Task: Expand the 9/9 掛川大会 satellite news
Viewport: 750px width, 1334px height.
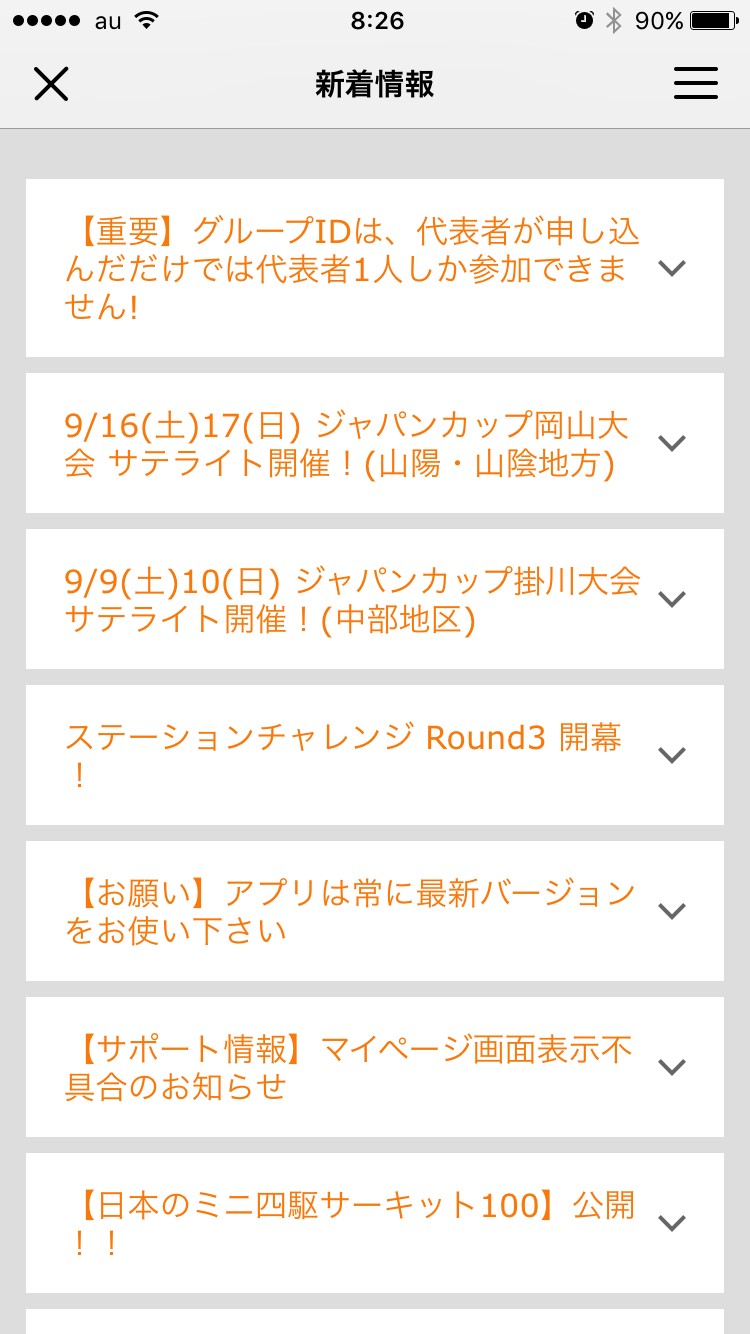Action: click(673, 599)
